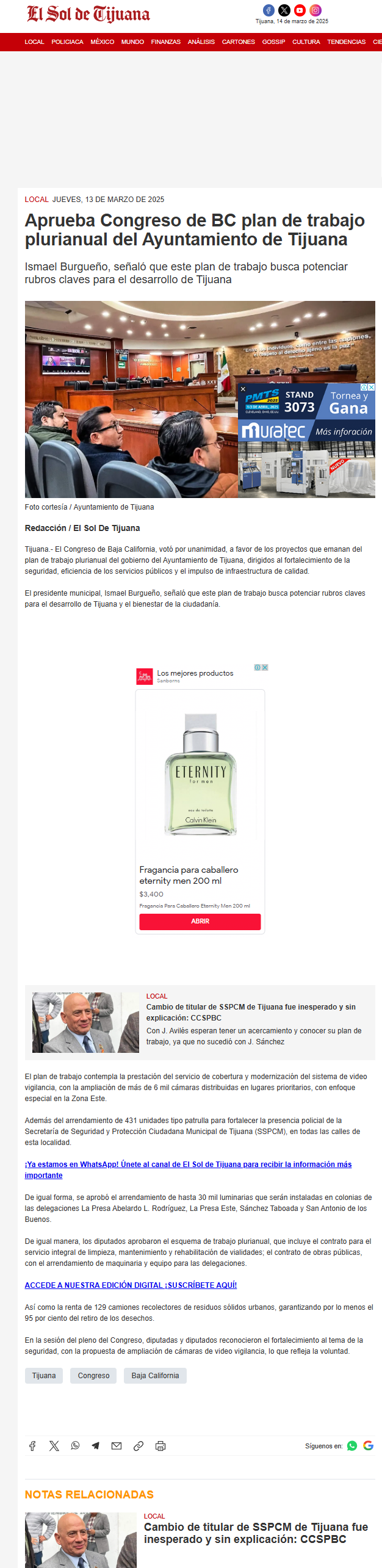Select the TENDENCIAS navigation item
This screenshot has width=382, height=1568.
(346, 42)
